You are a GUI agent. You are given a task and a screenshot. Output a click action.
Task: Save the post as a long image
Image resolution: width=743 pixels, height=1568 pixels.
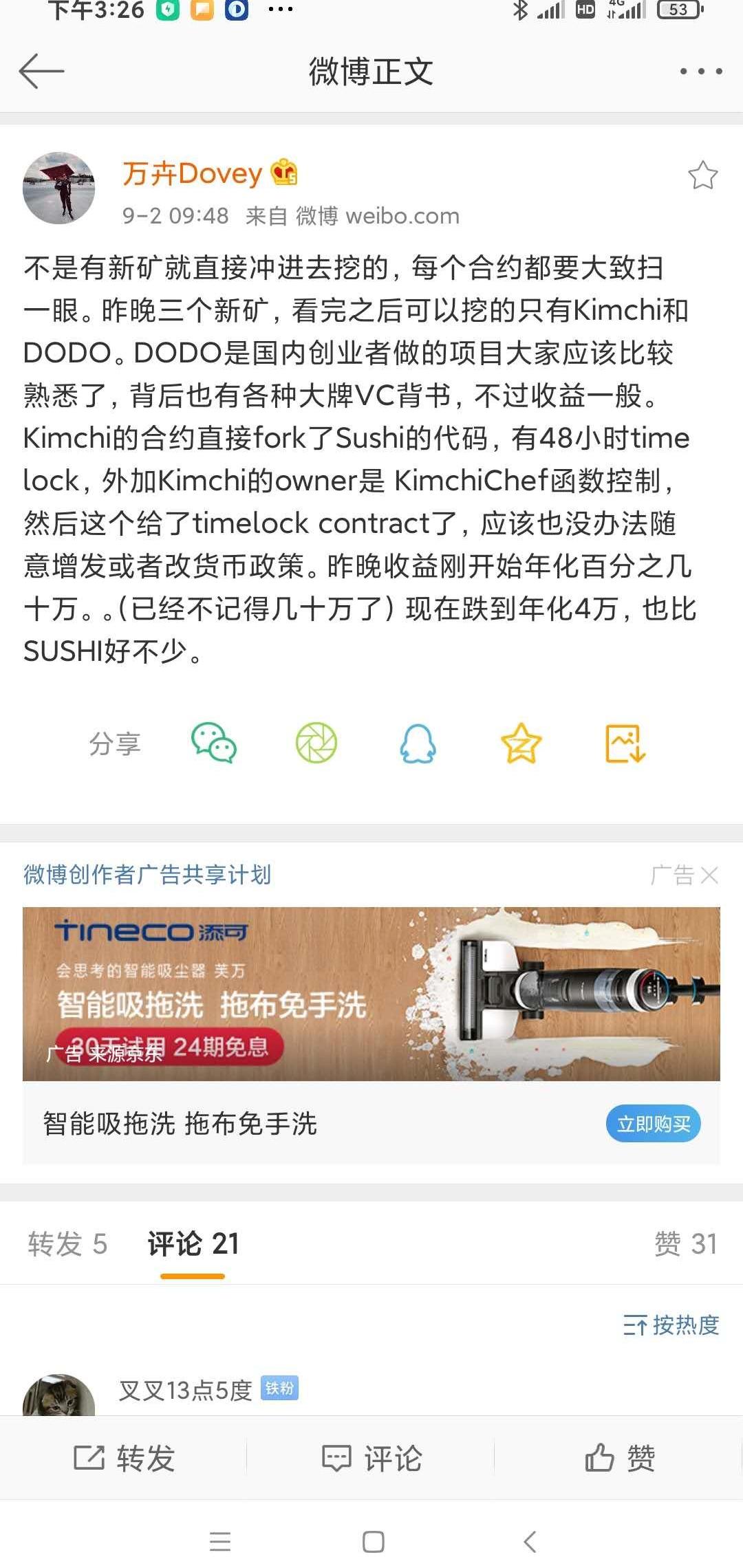point(625,743)
